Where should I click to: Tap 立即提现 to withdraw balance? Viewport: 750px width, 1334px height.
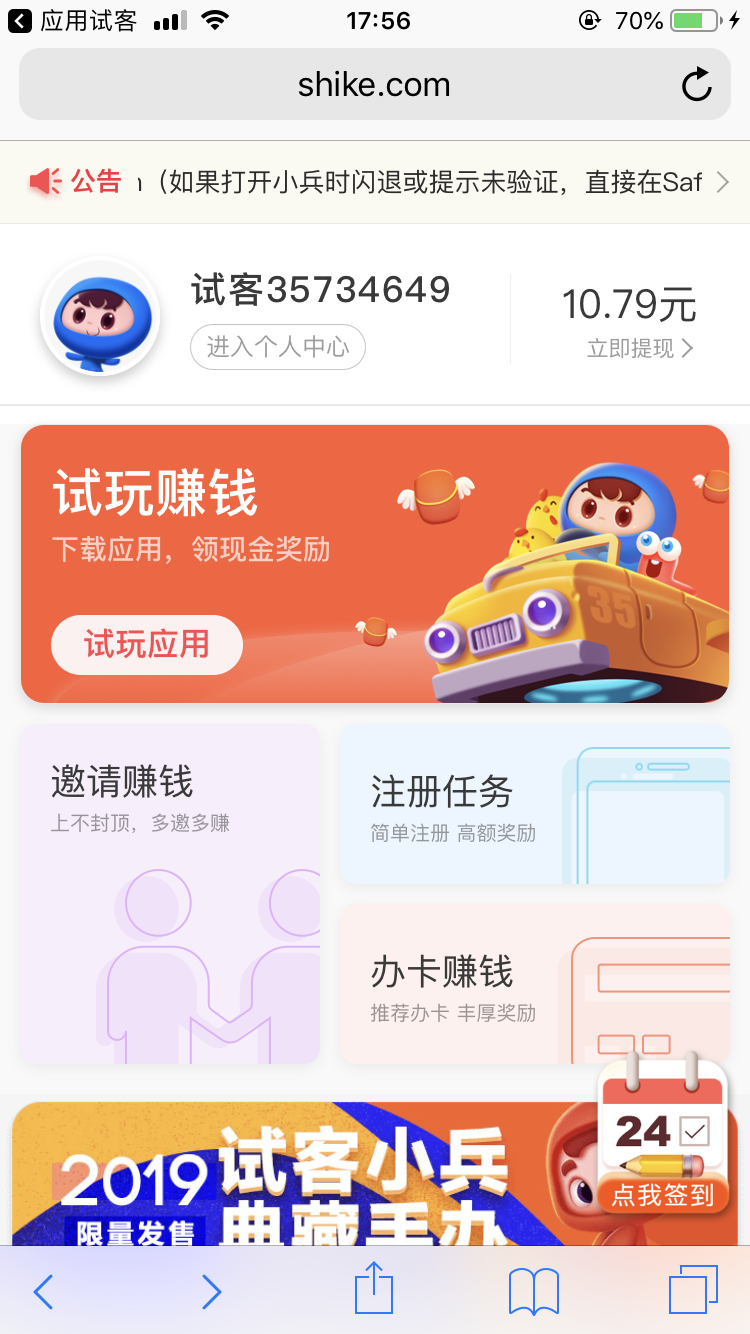click(640, 348)
